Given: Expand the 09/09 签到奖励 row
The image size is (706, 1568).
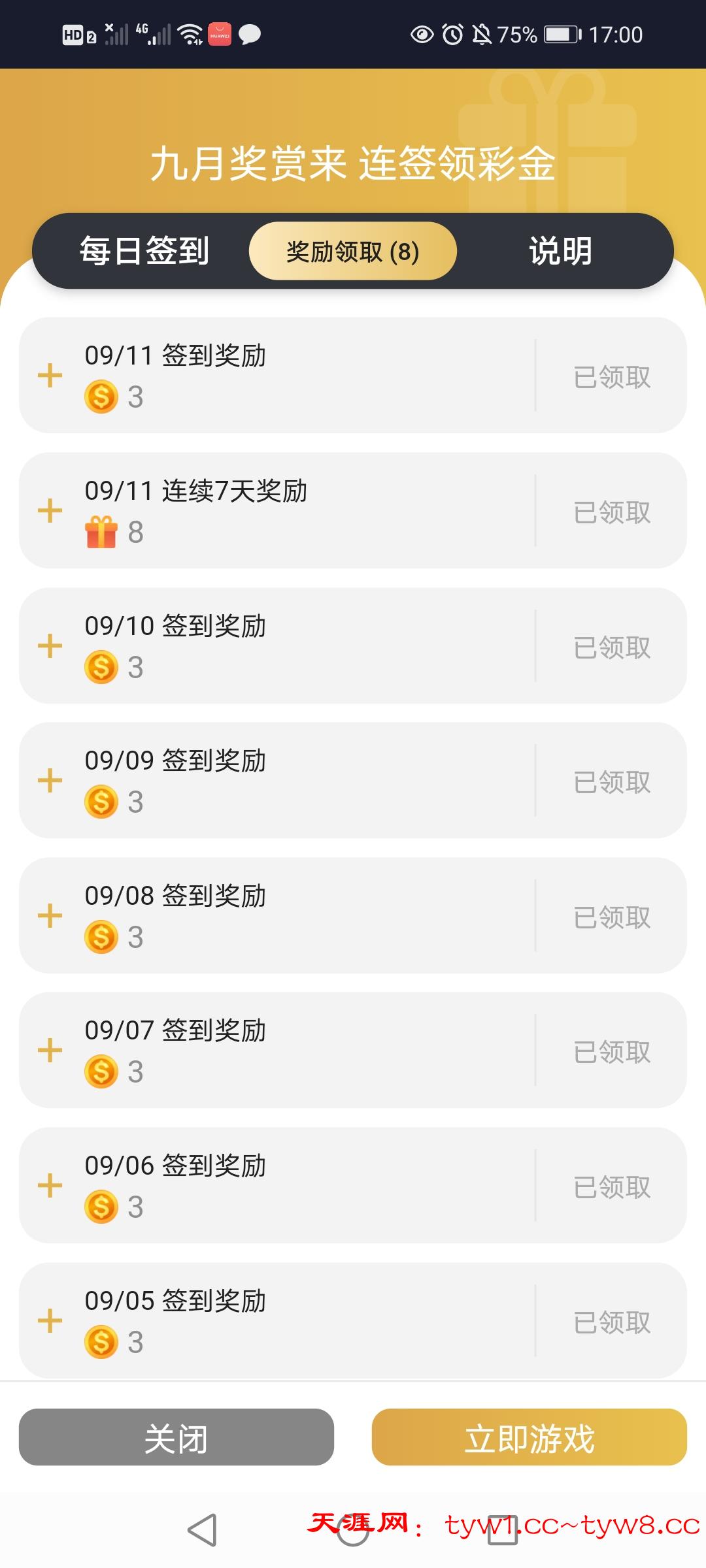Looking at the screenshot, I should (50, 781).
